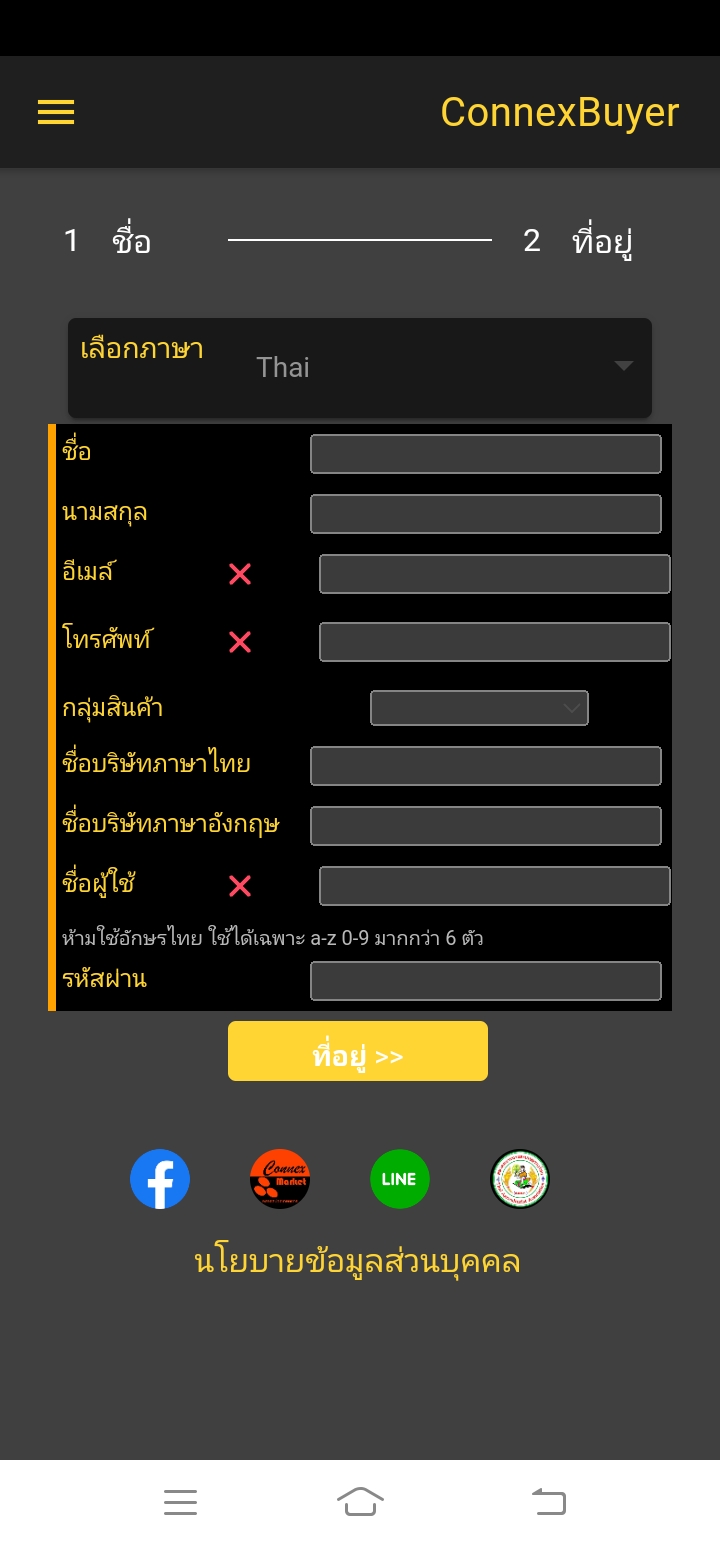720x1544 pixels.
Task: Open the Connex Market icon
Action: 280,1179
